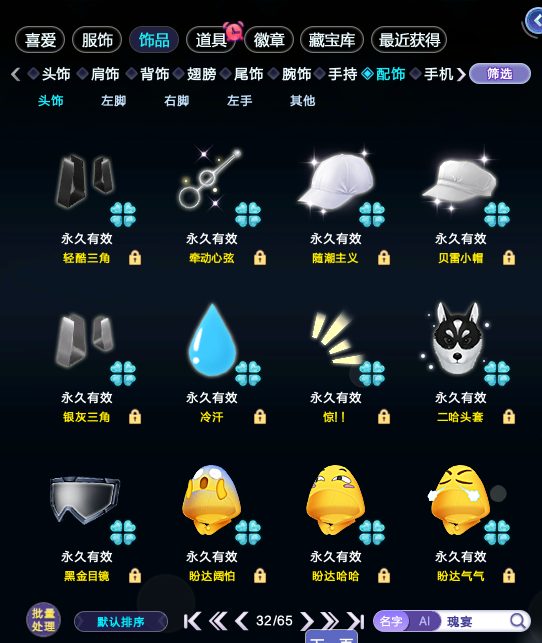Select the 黑金目镜 goggles item
Screen dimensions: 542x643
pos(87,526)
